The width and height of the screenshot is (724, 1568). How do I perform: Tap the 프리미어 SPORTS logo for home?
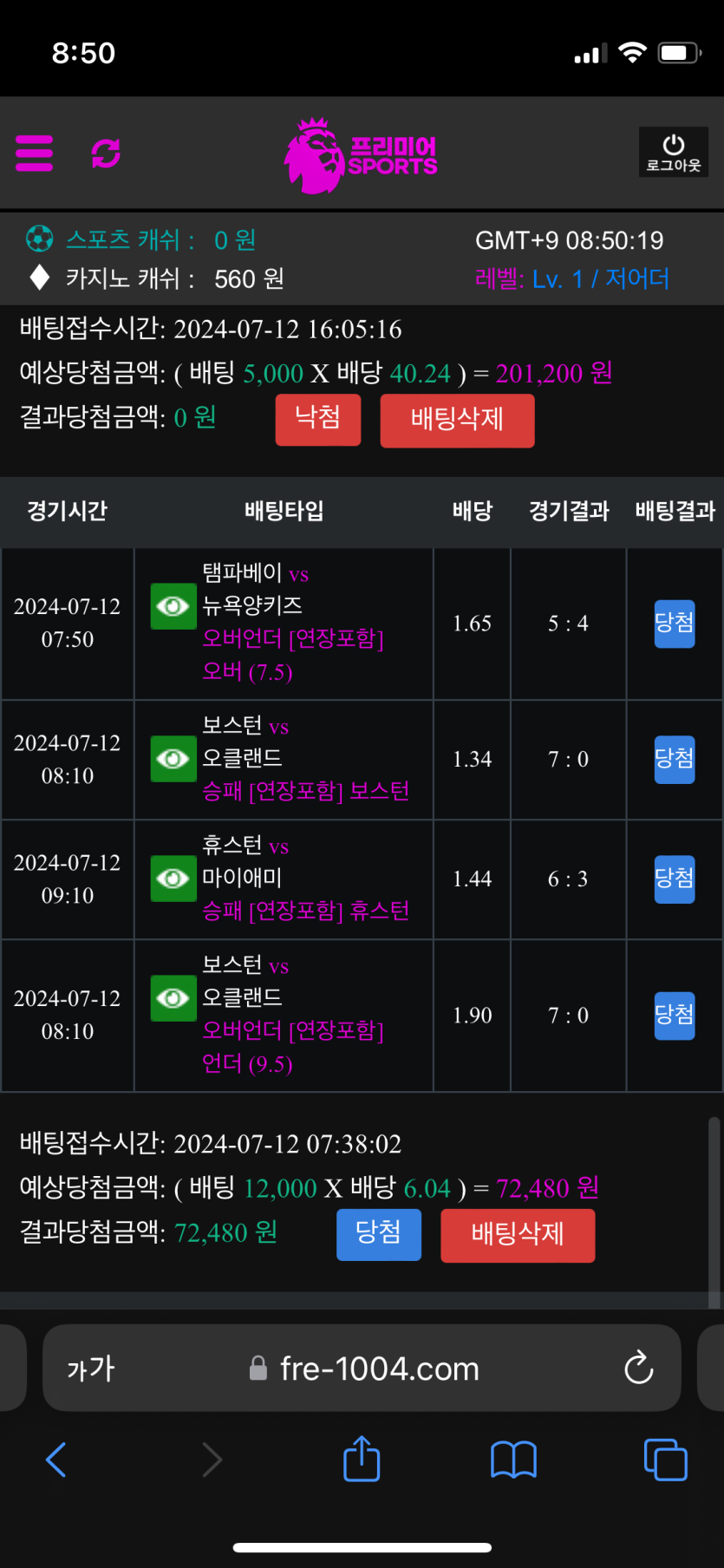tap(362, 154)
